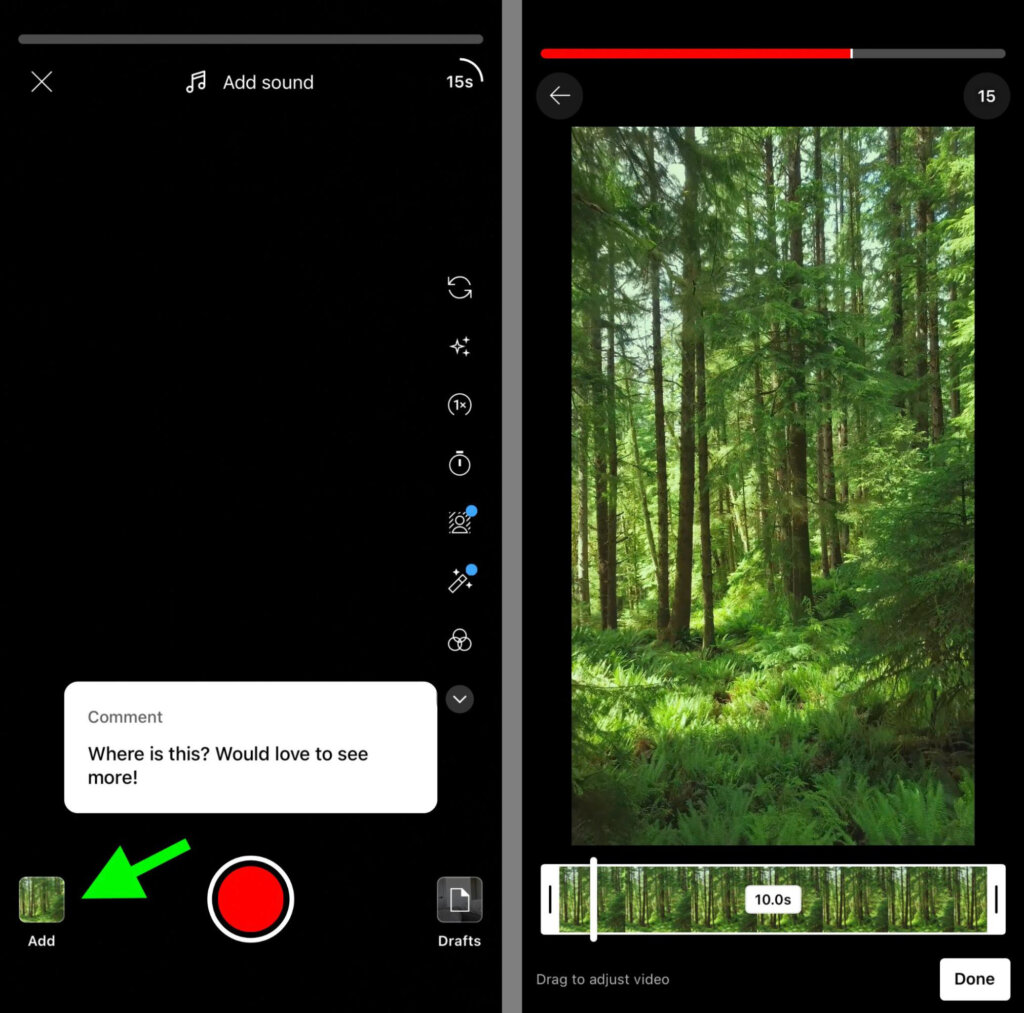Confirm the trim with Done

click(x=974, y=979)
